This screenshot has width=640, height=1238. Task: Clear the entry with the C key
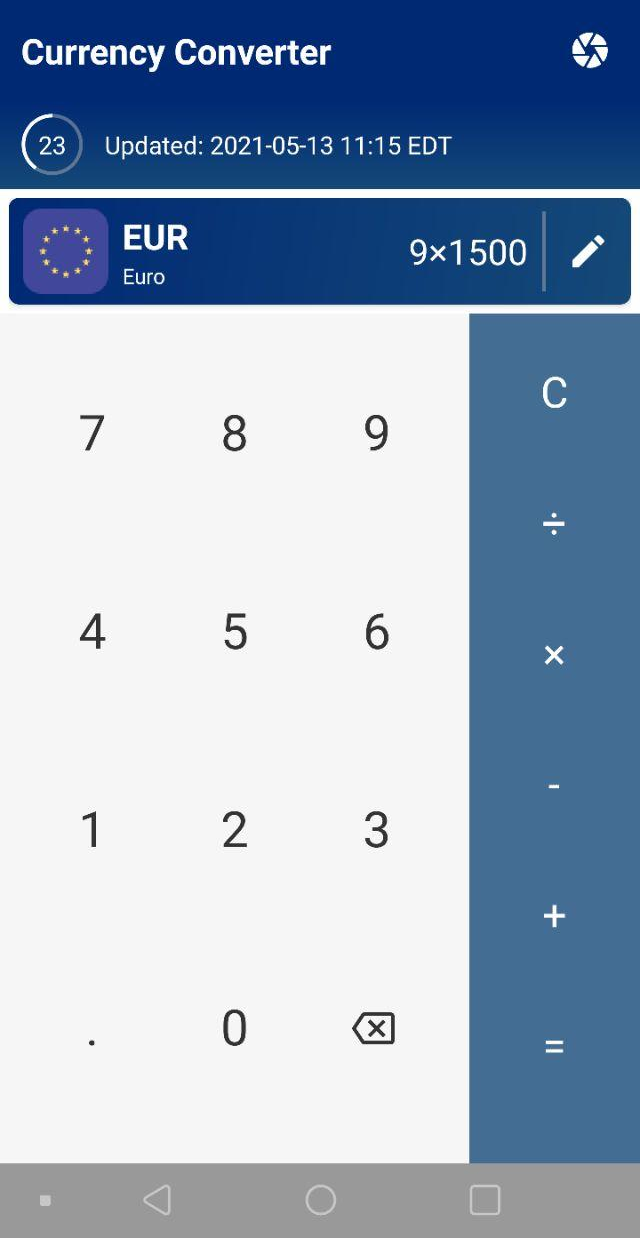click(x=554, y=393)
